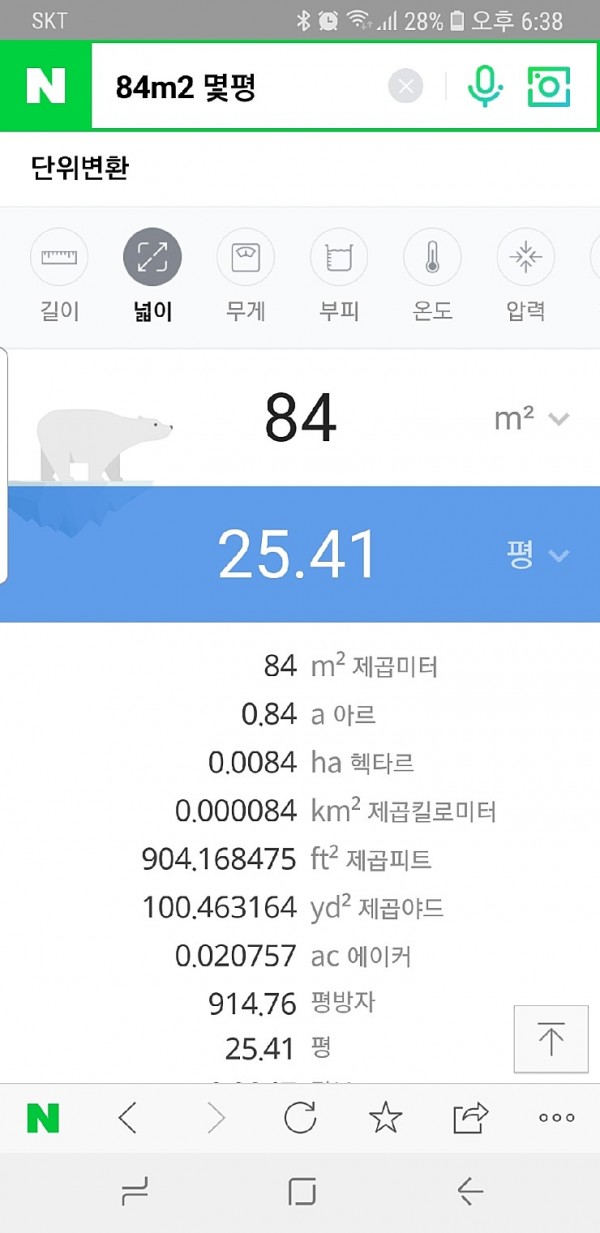This screenshot has height=1233, width=600.
Task: Edit the search query field
Action: 240,88
